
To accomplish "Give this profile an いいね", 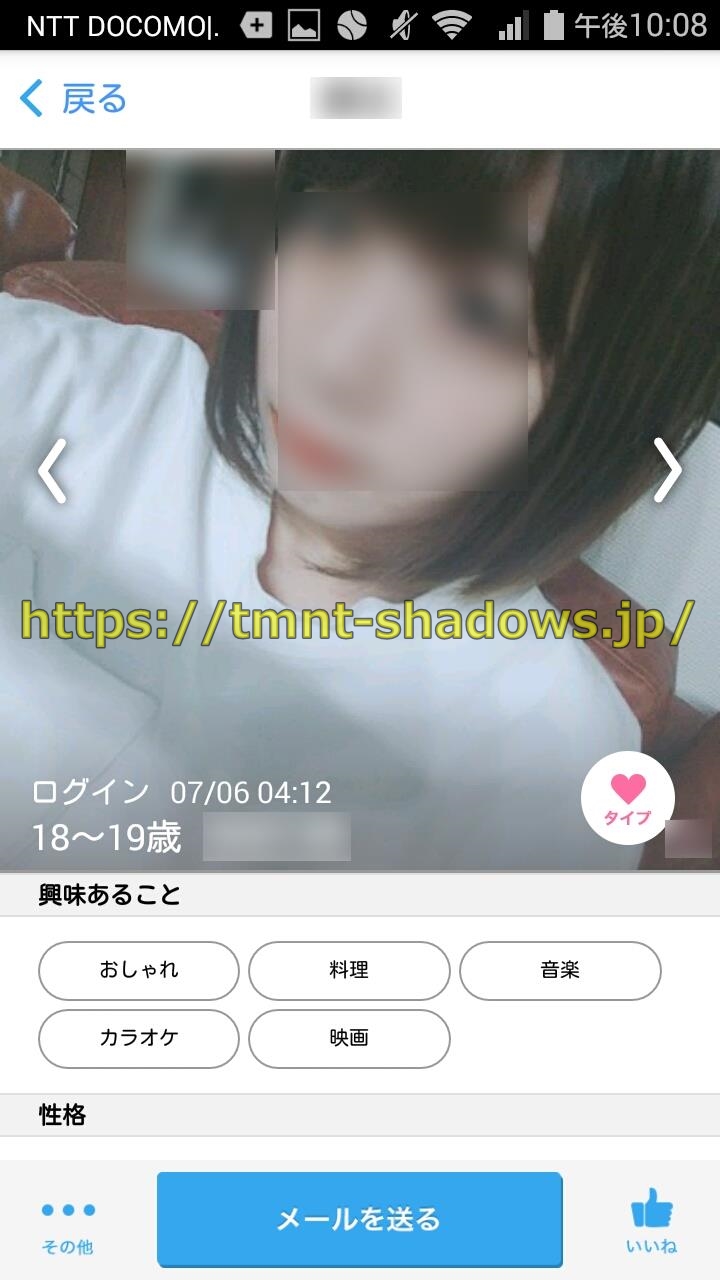I will point(651,1221).
